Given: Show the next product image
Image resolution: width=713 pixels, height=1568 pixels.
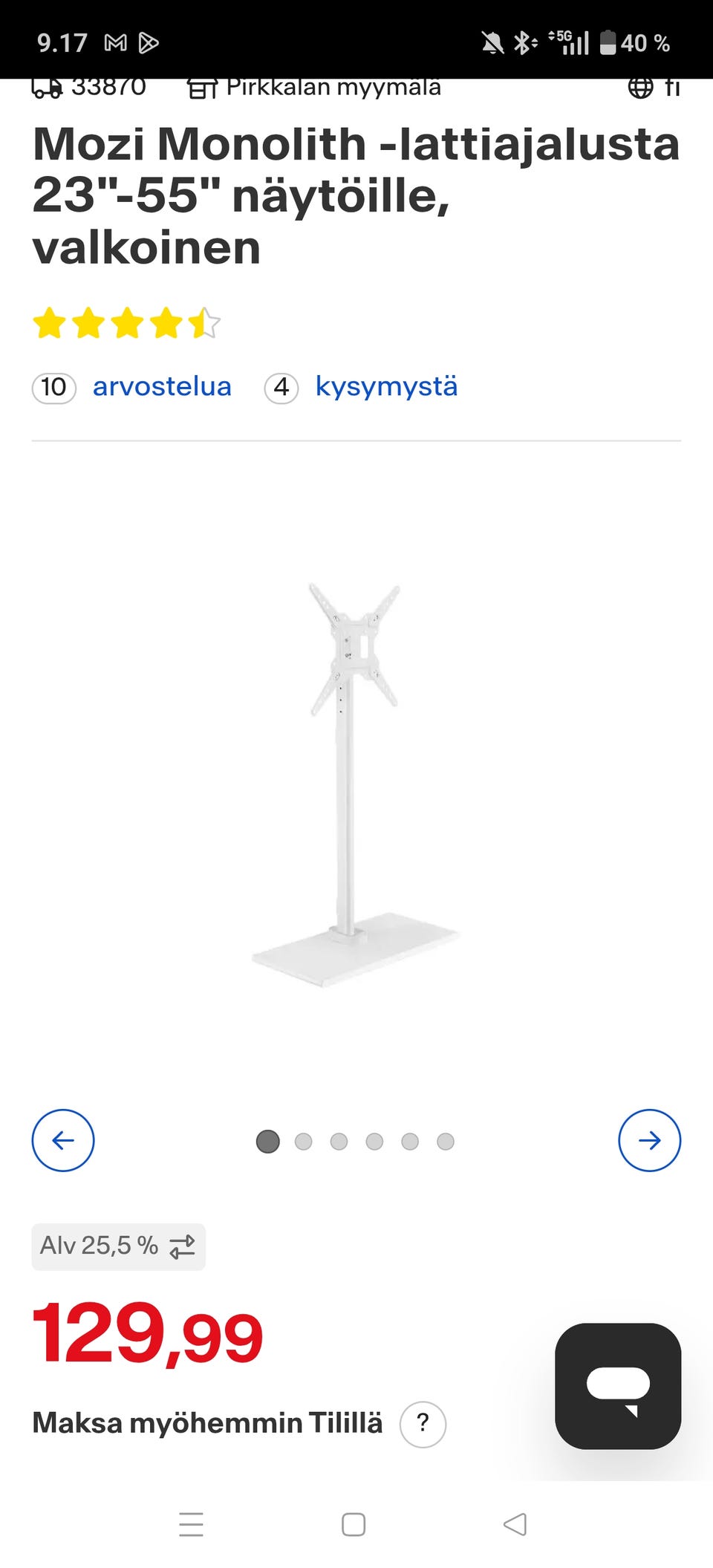Looking at the screenshot, I should pyautogui.click(x=649, y=1140).
